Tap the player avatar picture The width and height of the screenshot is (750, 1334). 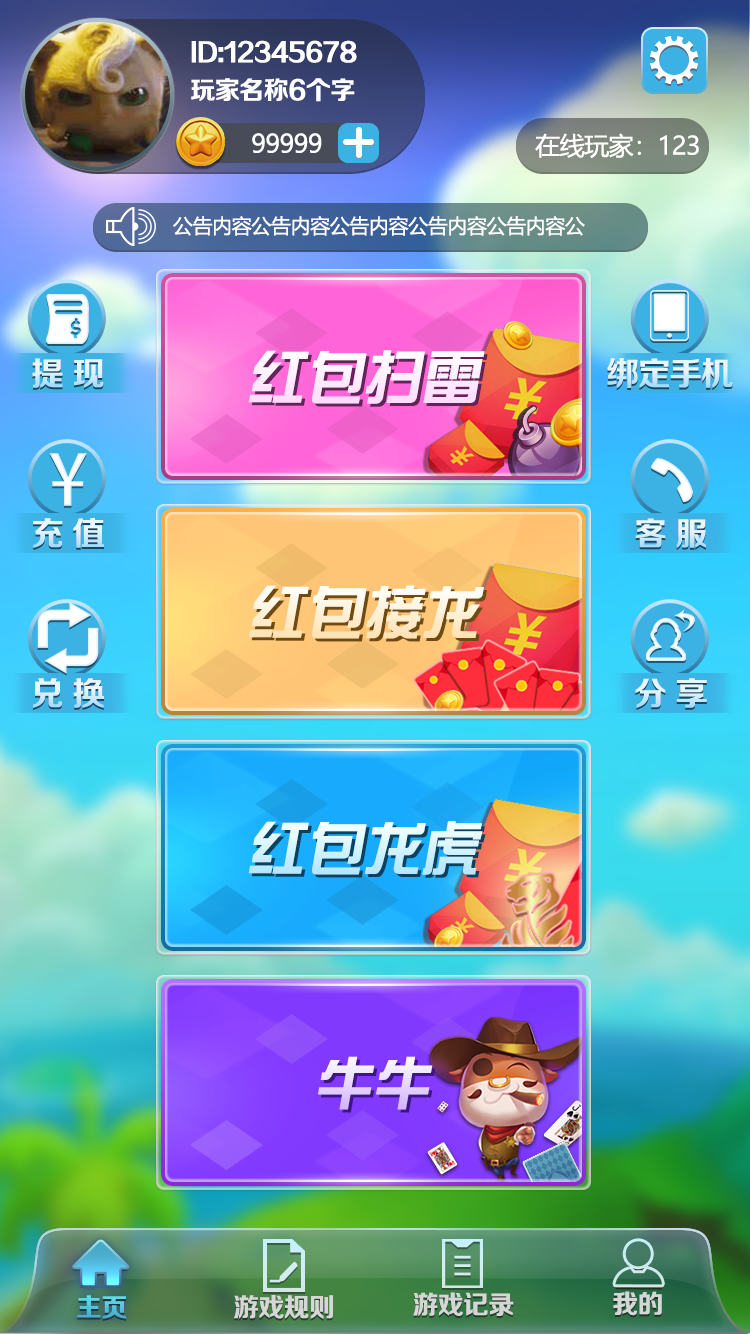[x=96, y=96]
